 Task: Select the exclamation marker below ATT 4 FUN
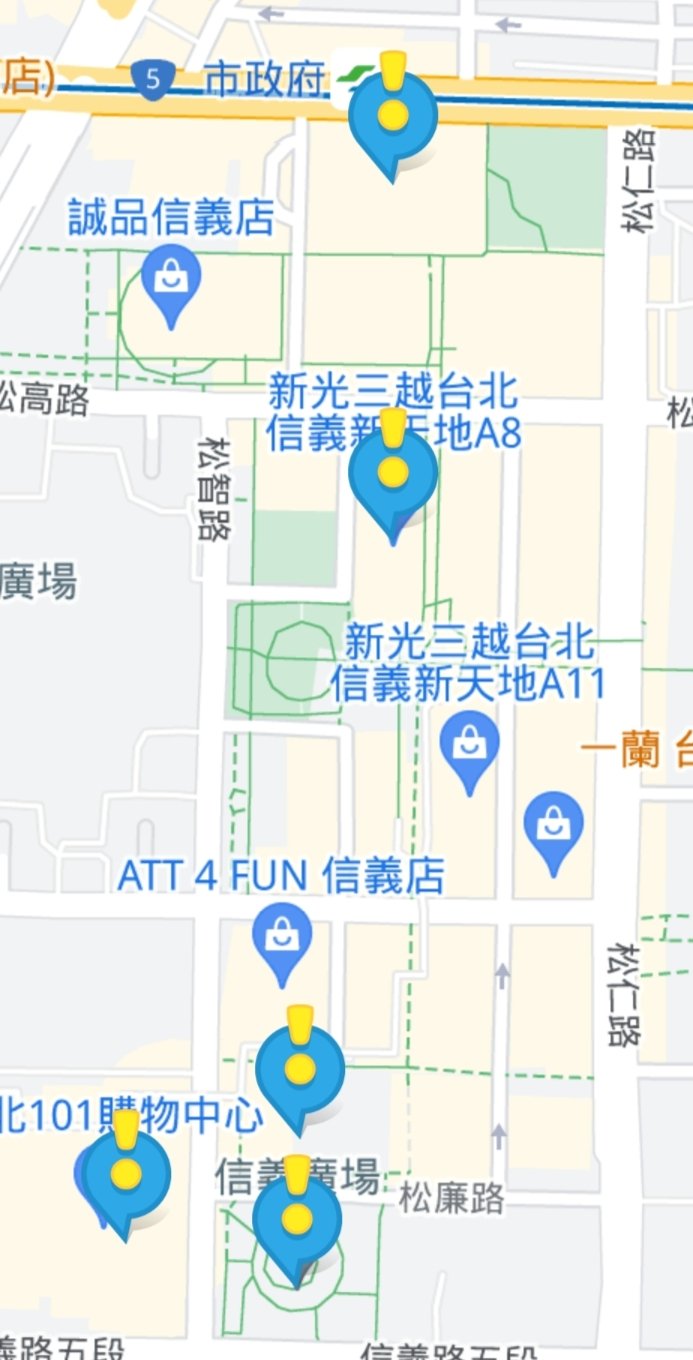pos(299,1069)
